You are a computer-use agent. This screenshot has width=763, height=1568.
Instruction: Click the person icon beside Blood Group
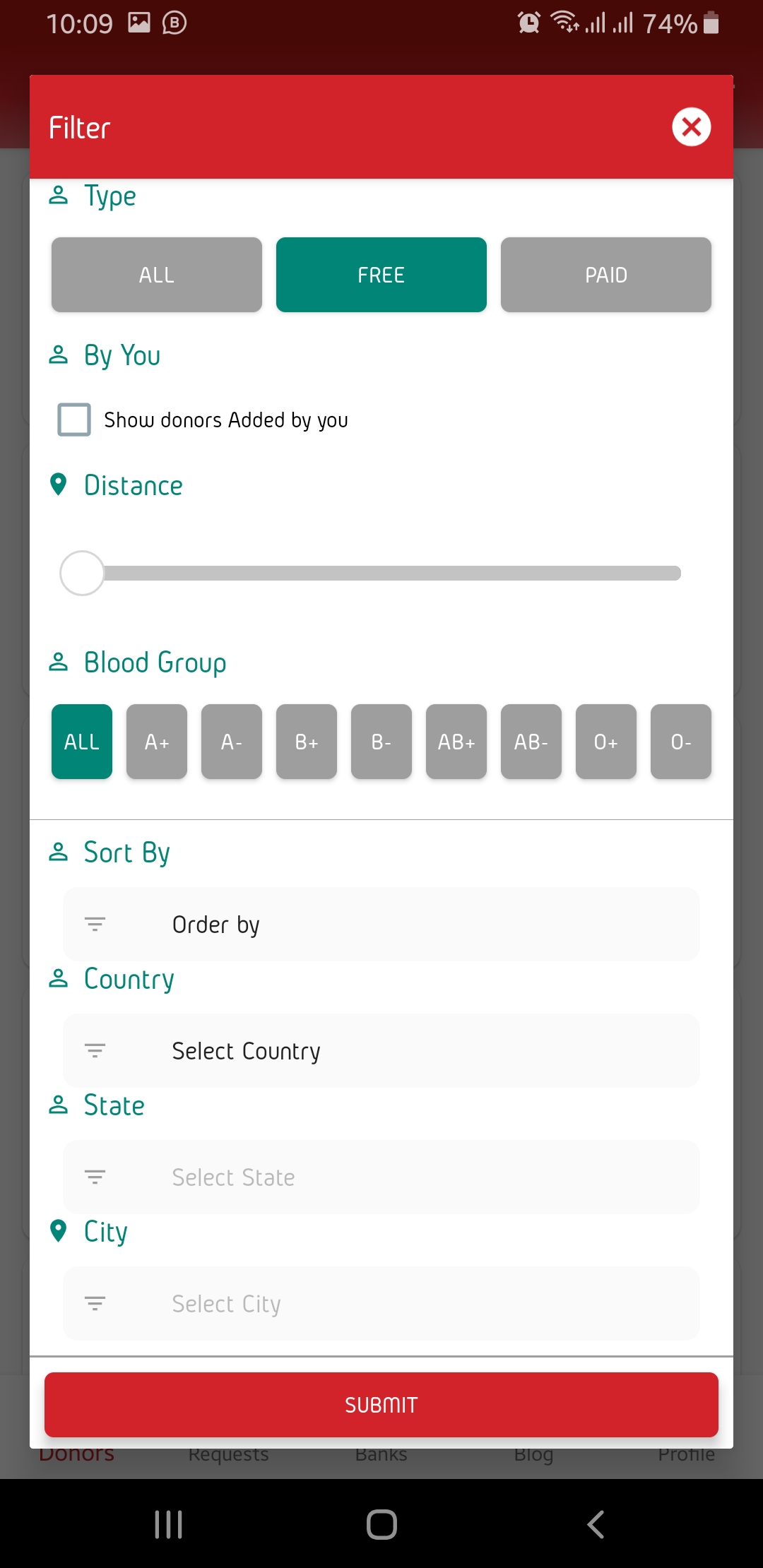58,663
